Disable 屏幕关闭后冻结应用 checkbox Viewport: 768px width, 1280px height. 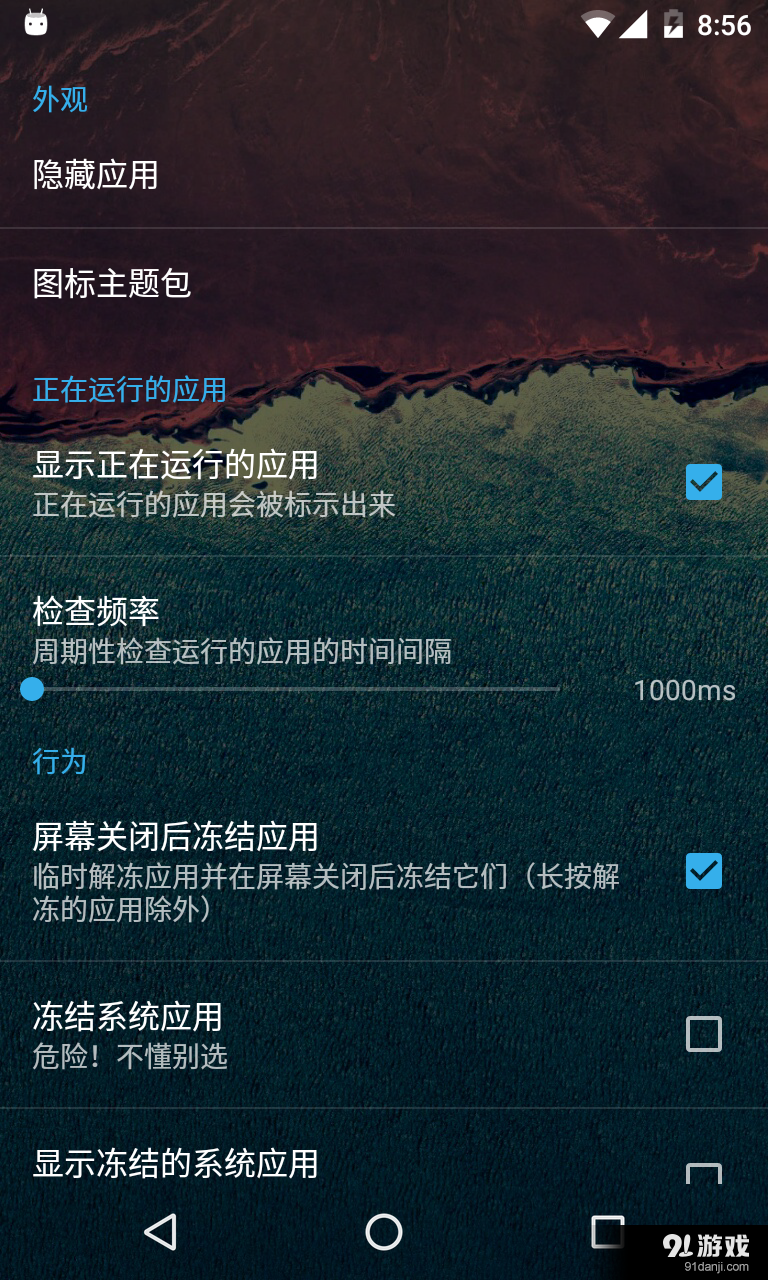(x=703, y=871)
